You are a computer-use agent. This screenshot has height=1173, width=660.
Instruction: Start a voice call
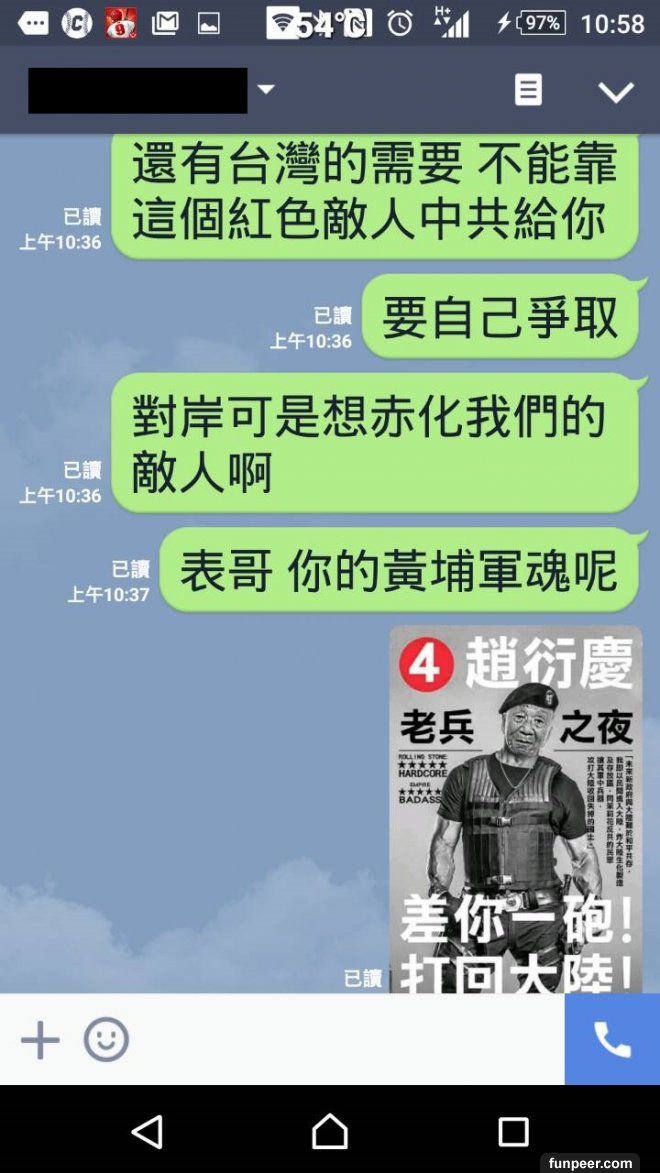coord(612,1040)
